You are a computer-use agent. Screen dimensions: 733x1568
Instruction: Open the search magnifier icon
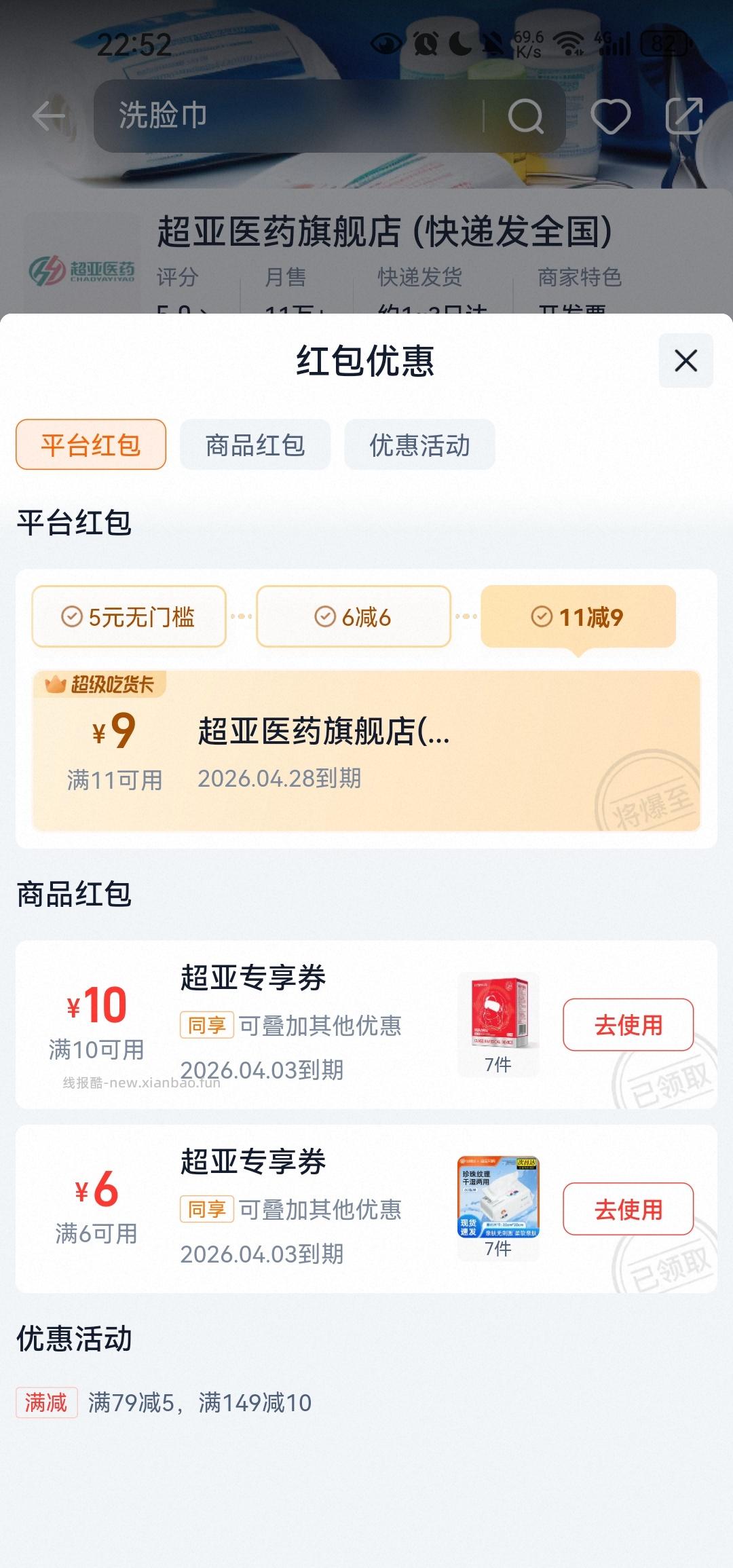[x=526, y=115]
